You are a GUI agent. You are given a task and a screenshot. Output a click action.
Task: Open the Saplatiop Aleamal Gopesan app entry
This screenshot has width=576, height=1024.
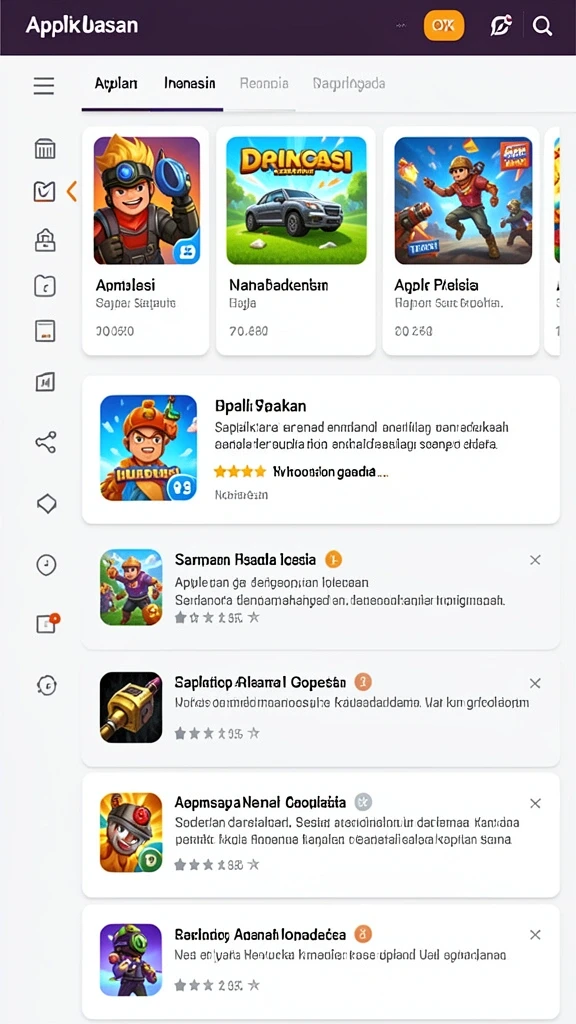(x=321, y=708)
